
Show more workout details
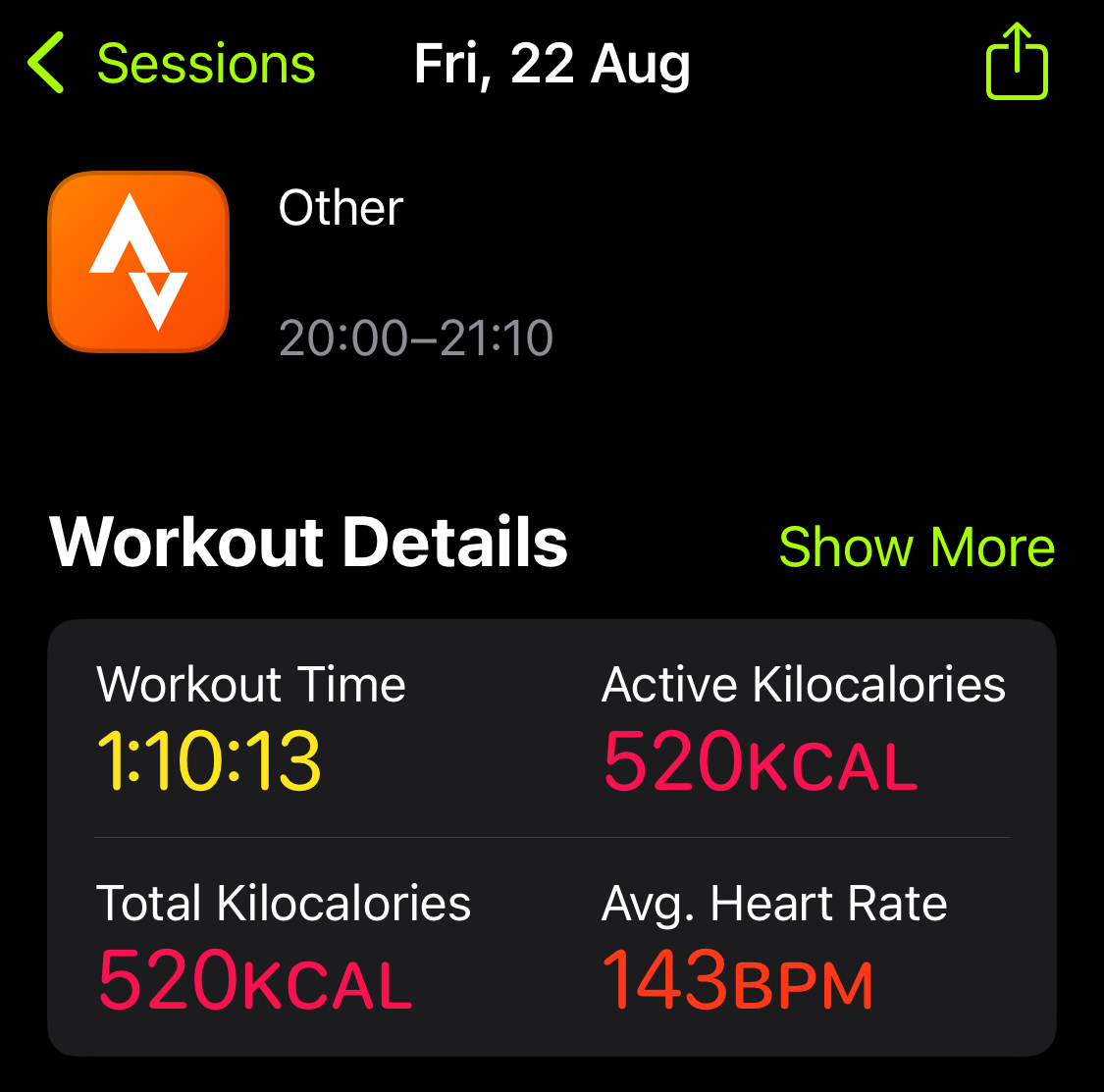click(916, 546)
